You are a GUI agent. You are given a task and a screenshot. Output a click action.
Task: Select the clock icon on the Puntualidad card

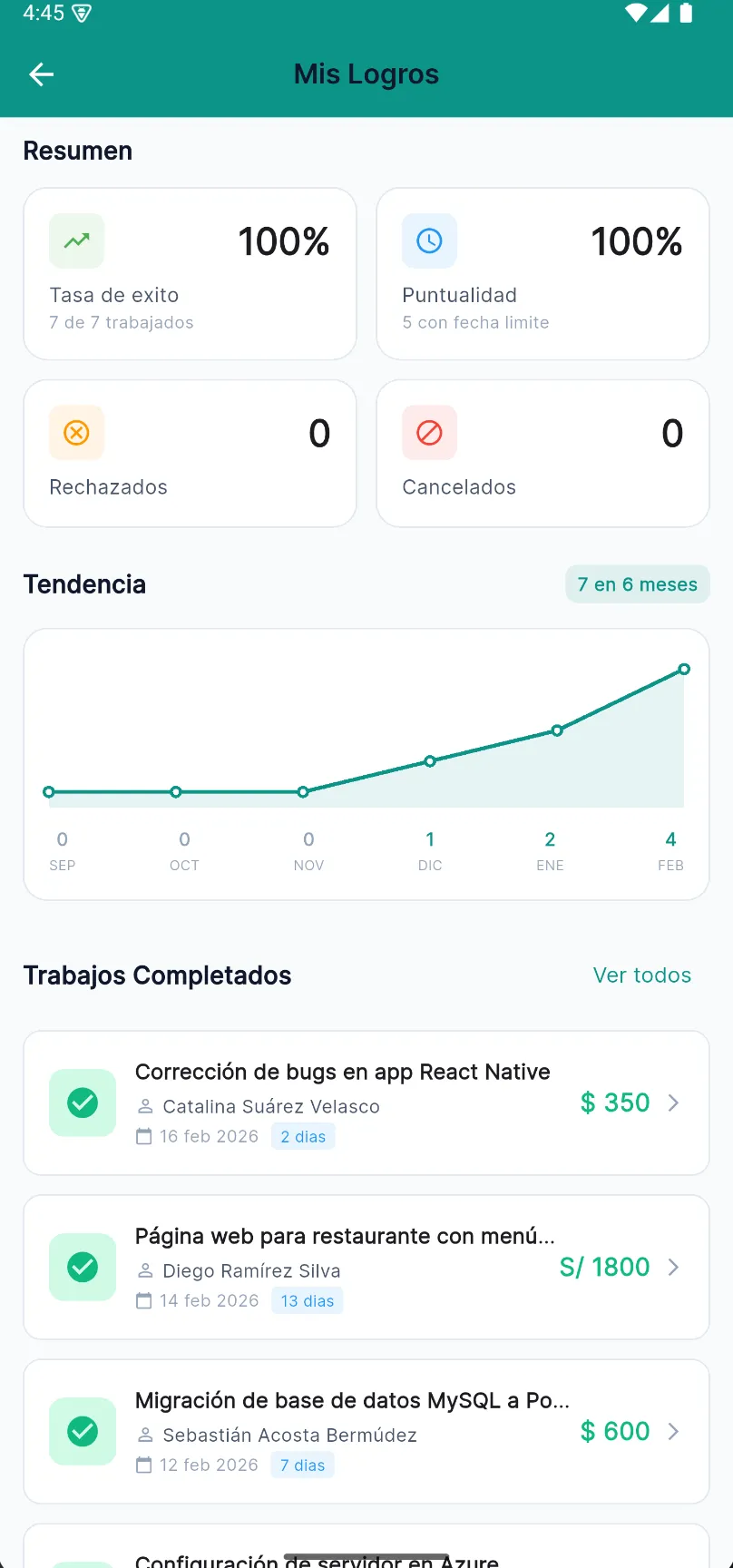[x=429, y=240]
